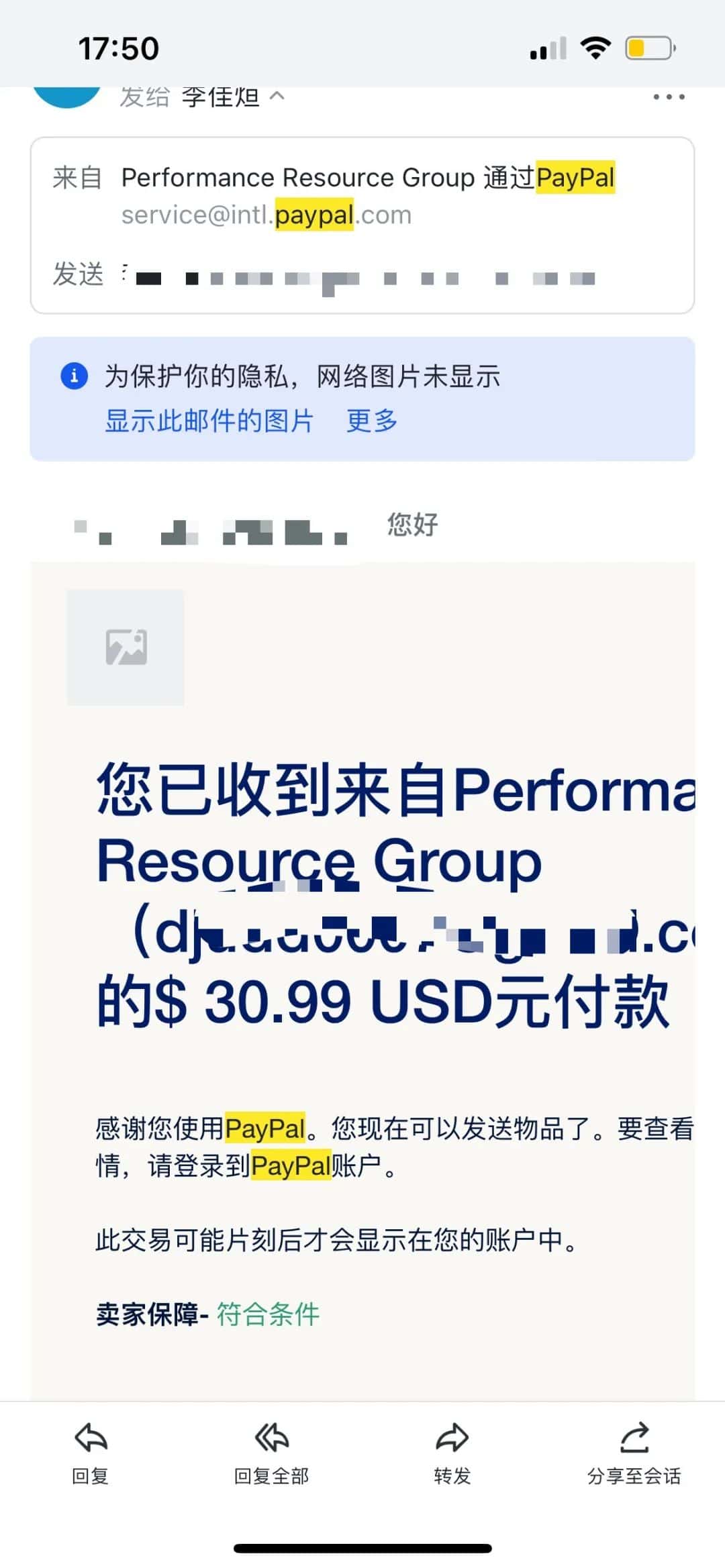Viewport: 725px width, 1568px height.
Task: Collapse the recipient details chevron
Action: tap(277, 97)
